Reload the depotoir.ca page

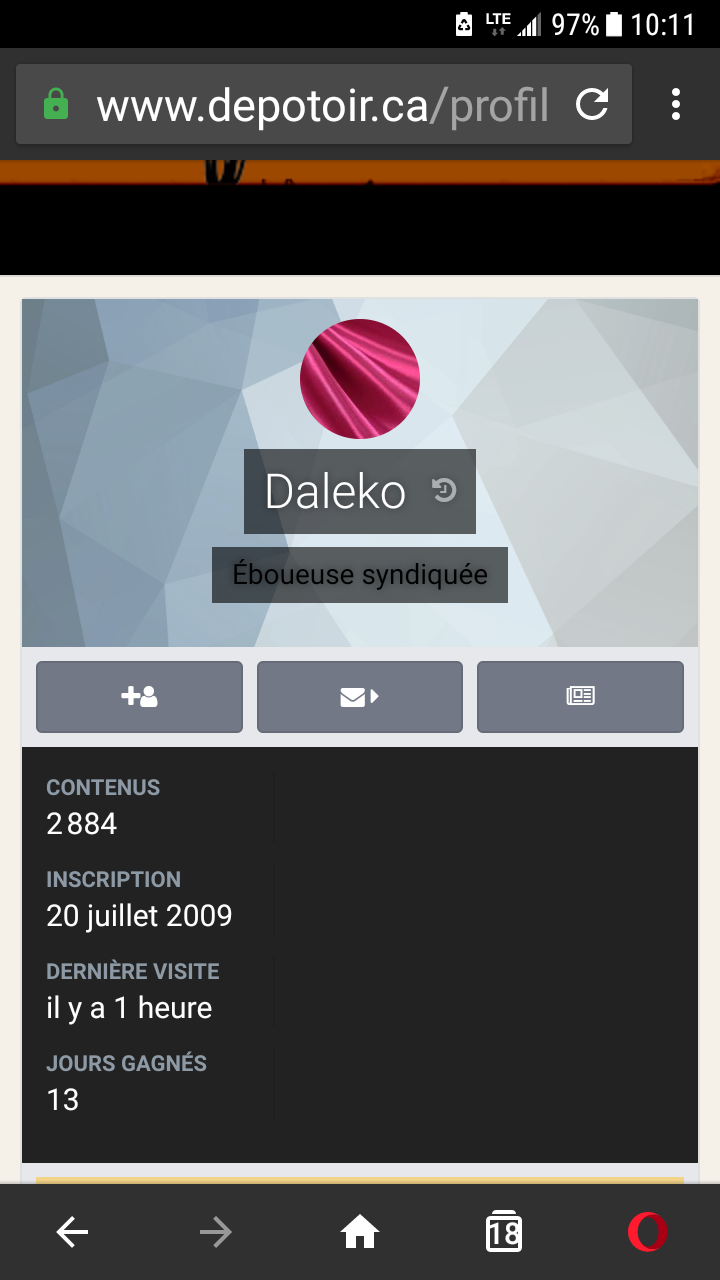point(592,104)
